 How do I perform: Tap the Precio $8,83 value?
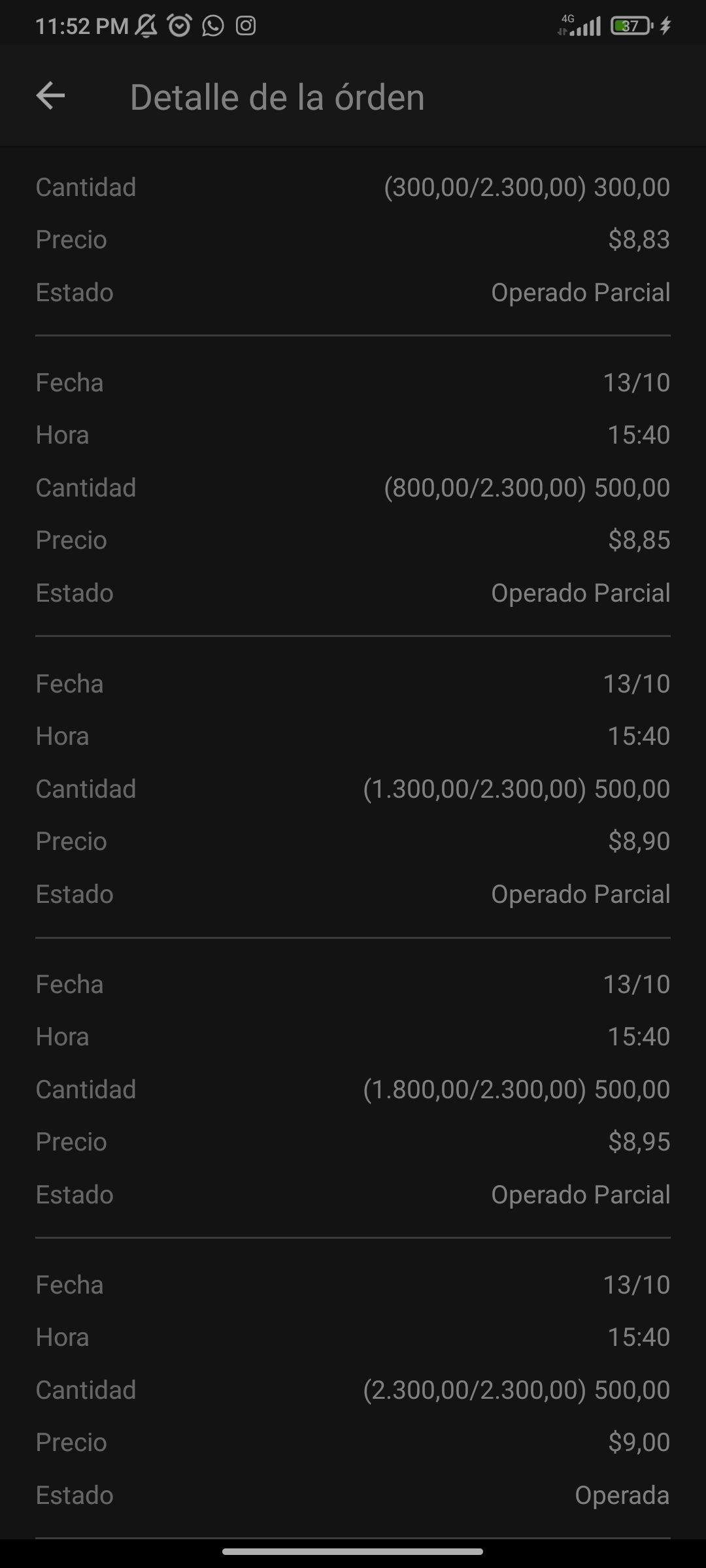point(639,239)
